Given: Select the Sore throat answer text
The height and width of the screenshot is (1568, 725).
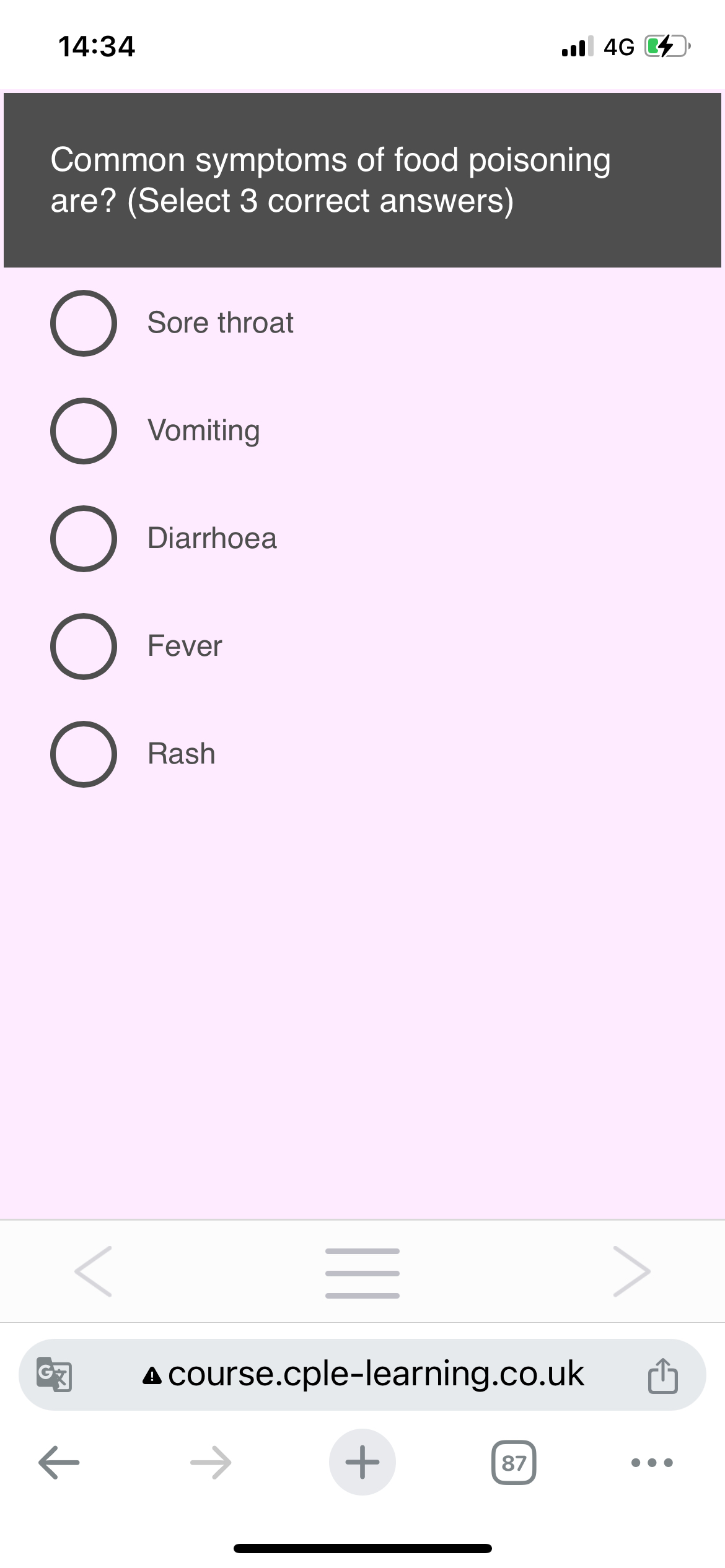Looking at the screenshot, I should 220,323.
